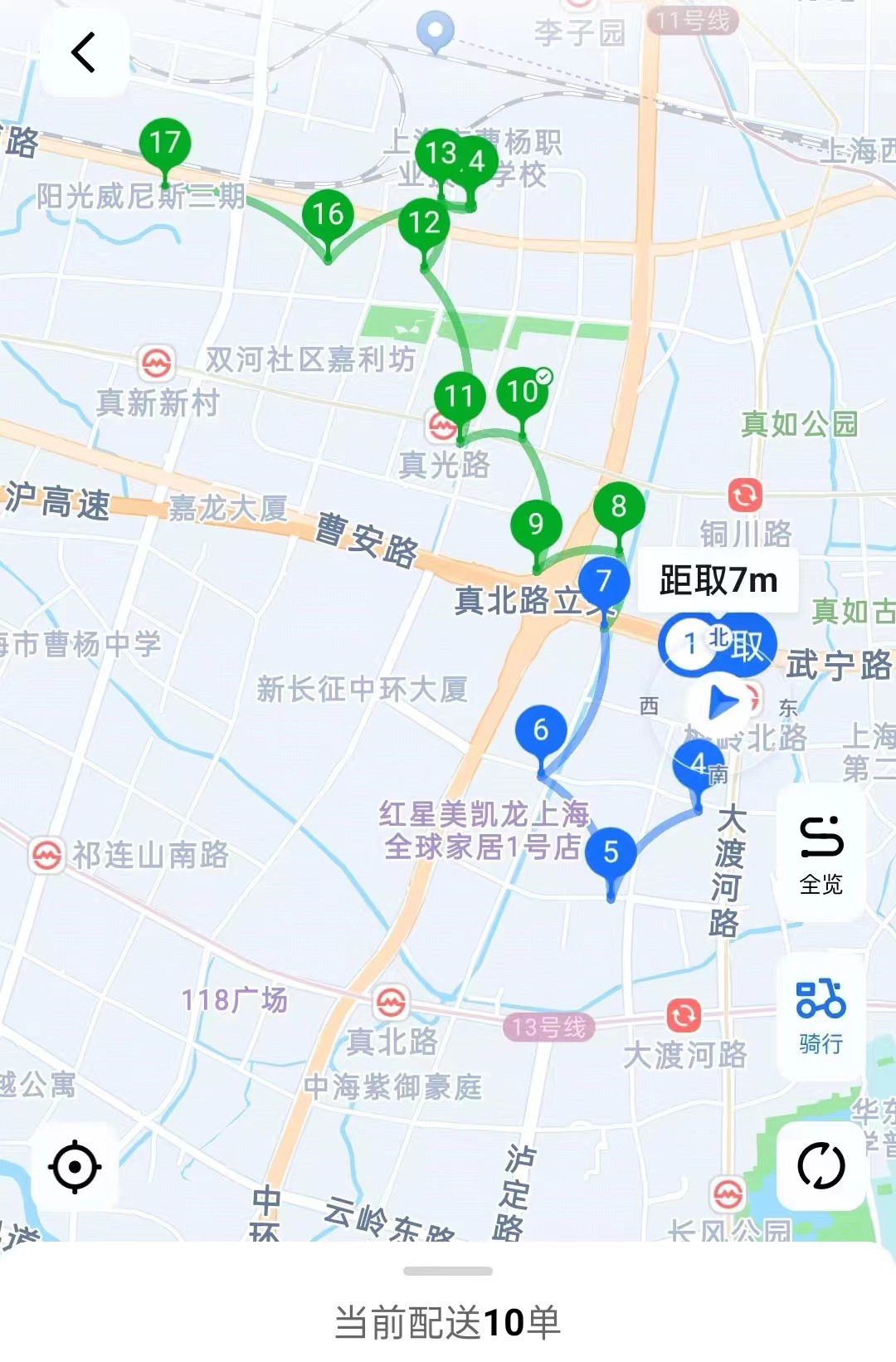Viewport: 896px width, 1362px height.
Task: Select green delivery marker 17
Action: point(166,143)
